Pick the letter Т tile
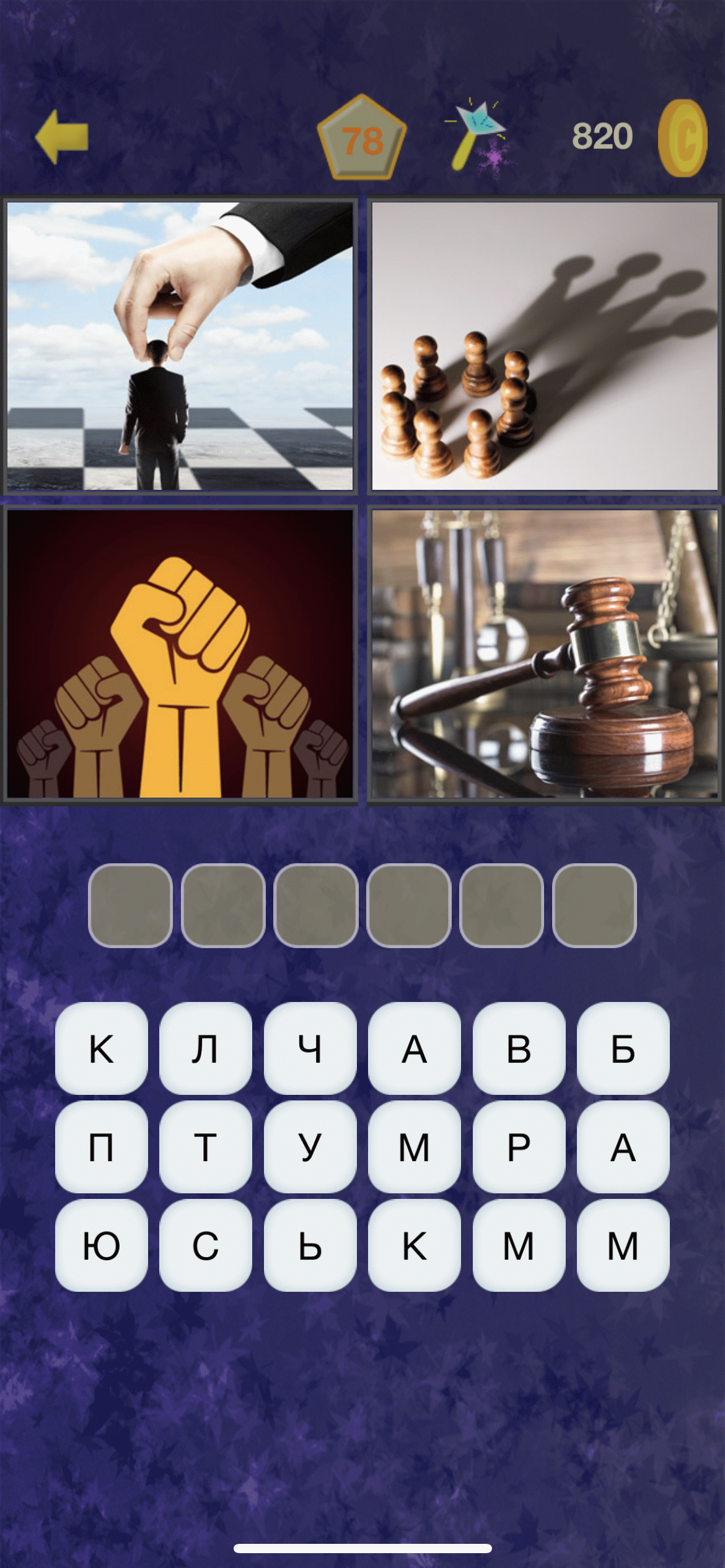Viewport: 725px width, 1568px height. click(x=206, y=1147)
